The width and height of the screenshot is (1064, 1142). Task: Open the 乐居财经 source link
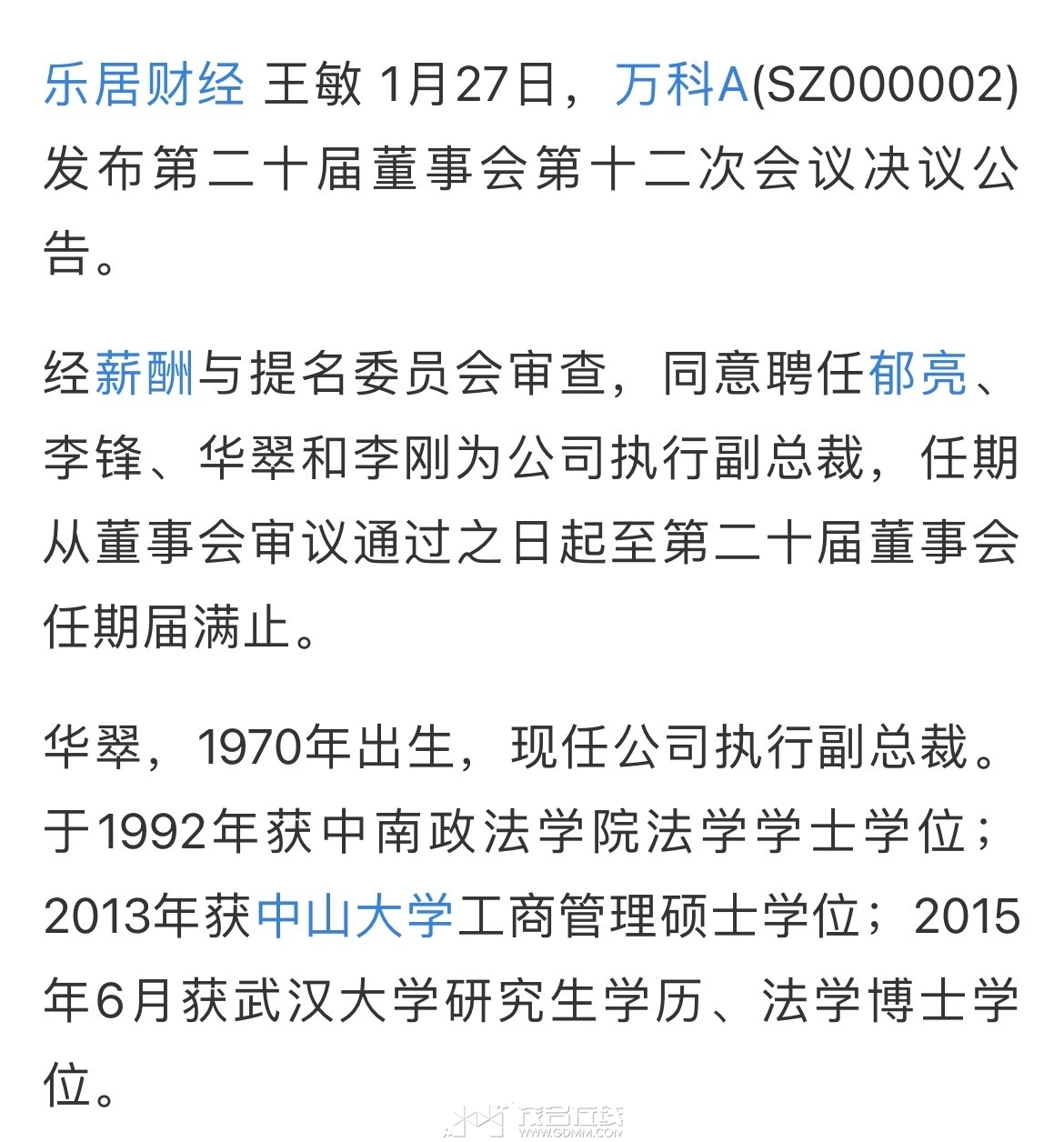(x=144, y=85)
